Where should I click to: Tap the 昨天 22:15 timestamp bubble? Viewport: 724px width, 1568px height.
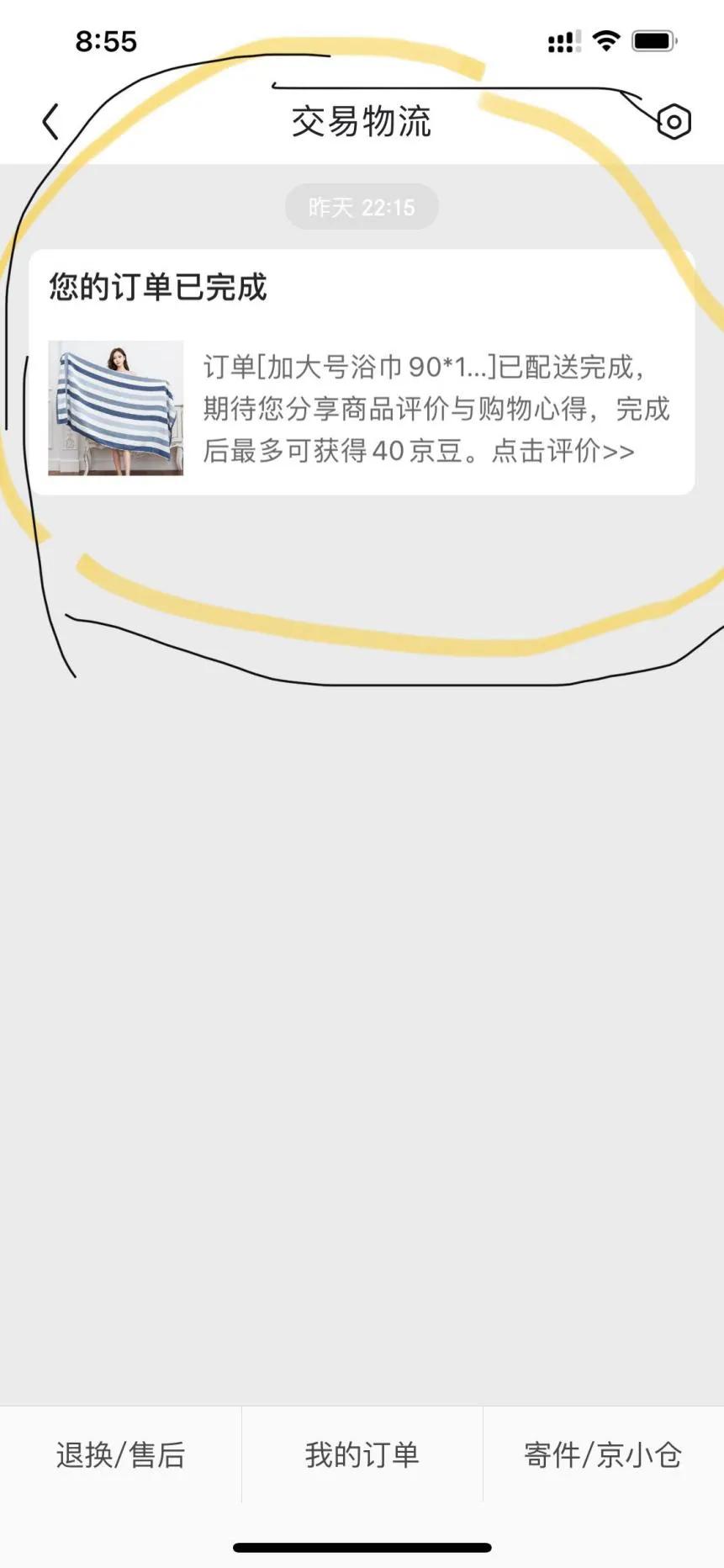pyautogui.click(x=362, y=206)
